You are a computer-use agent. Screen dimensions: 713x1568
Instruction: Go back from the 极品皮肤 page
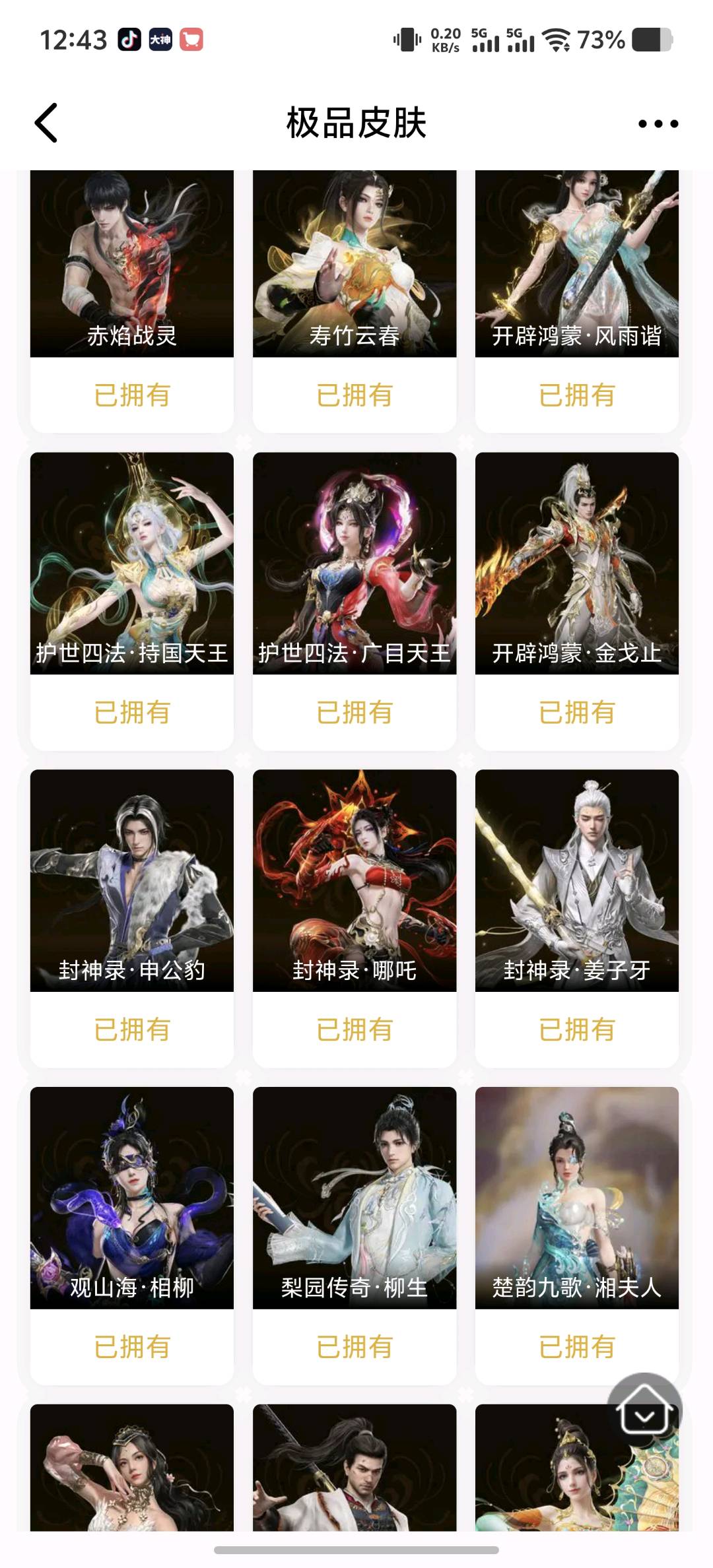(46, 123)
